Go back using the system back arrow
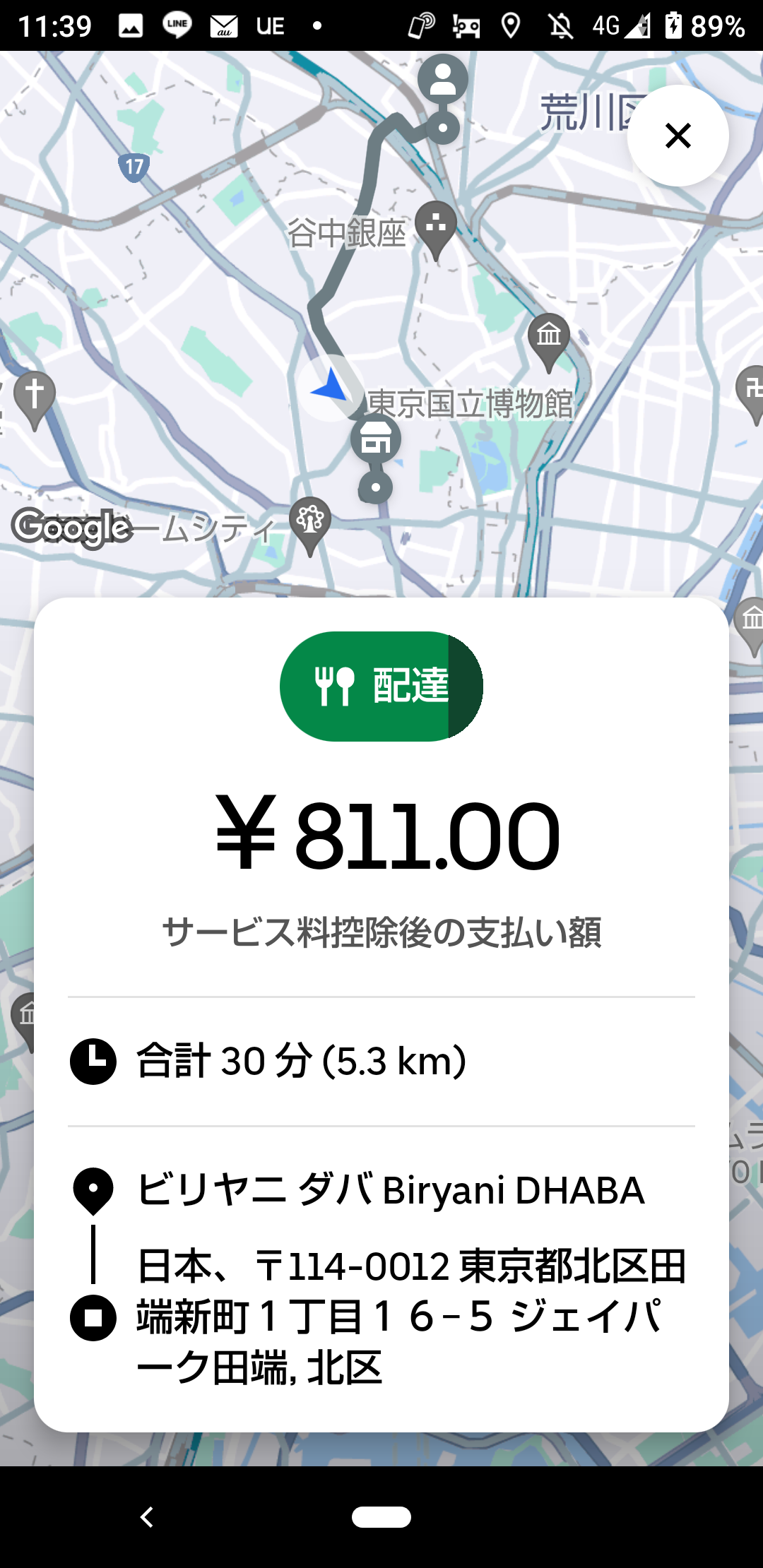The width and height of the screenshot is (763, 1568). [147, 1516]
